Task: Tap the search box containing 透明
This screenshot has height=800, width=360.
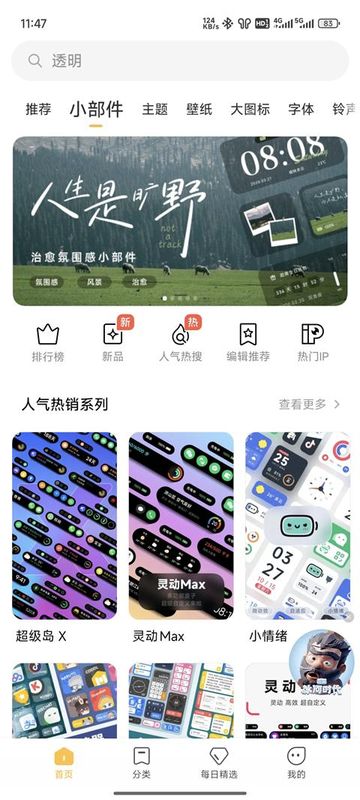Action: [x=180, y=61]
